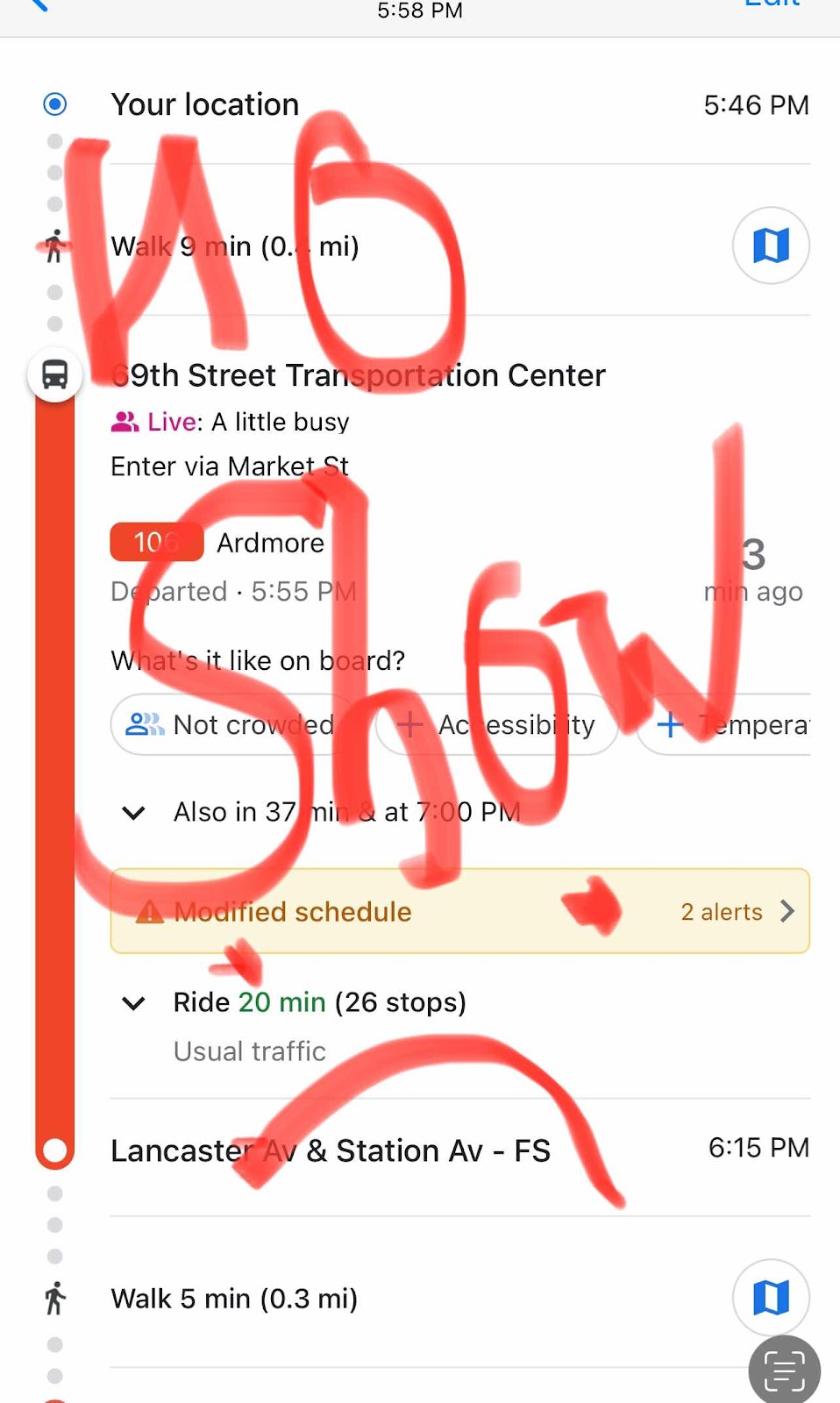Open map for the 9 min walk
Viewport: 840px width, 1403px height.
771,246
